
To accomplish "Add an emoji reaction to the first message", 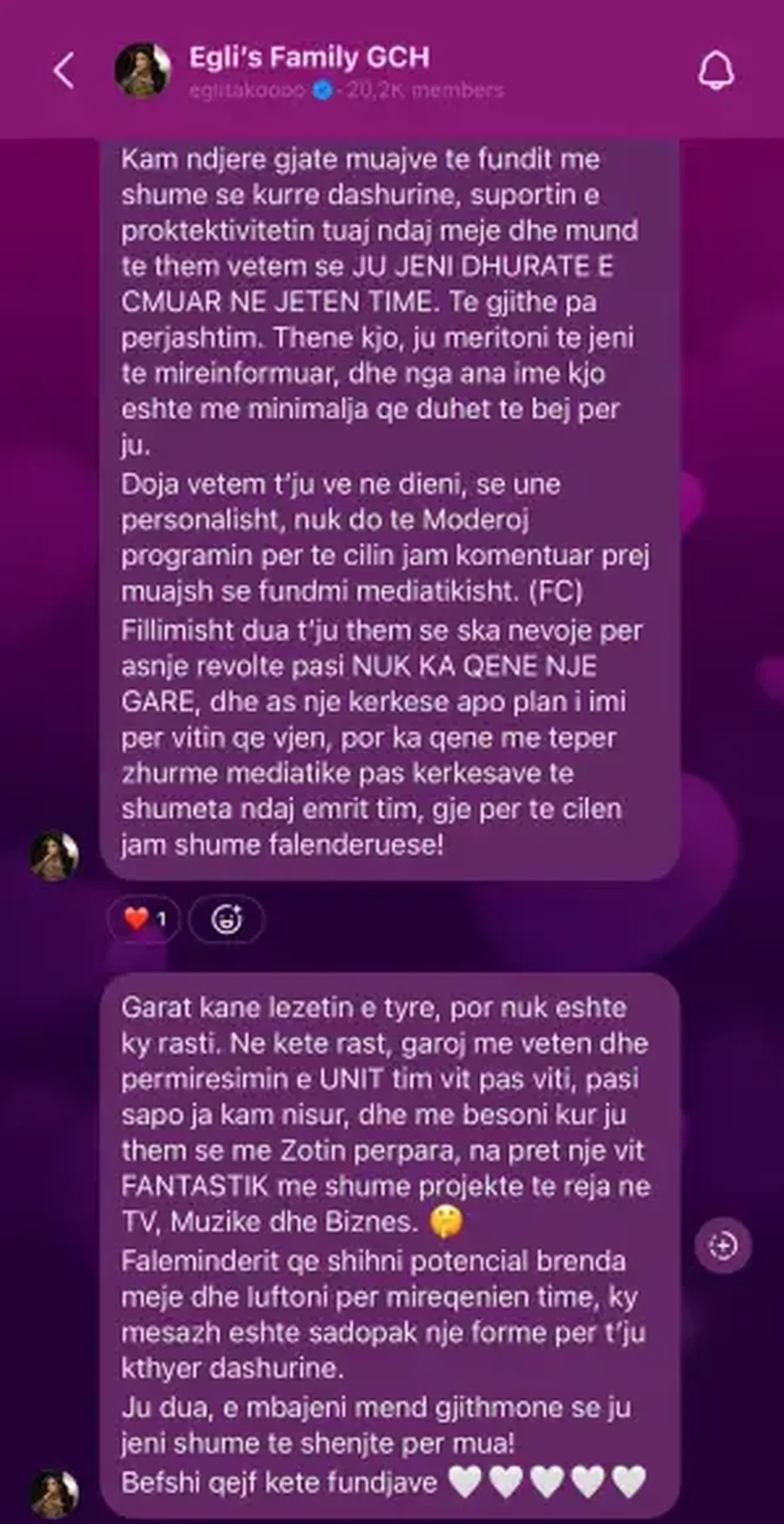I will pos(226,918).
